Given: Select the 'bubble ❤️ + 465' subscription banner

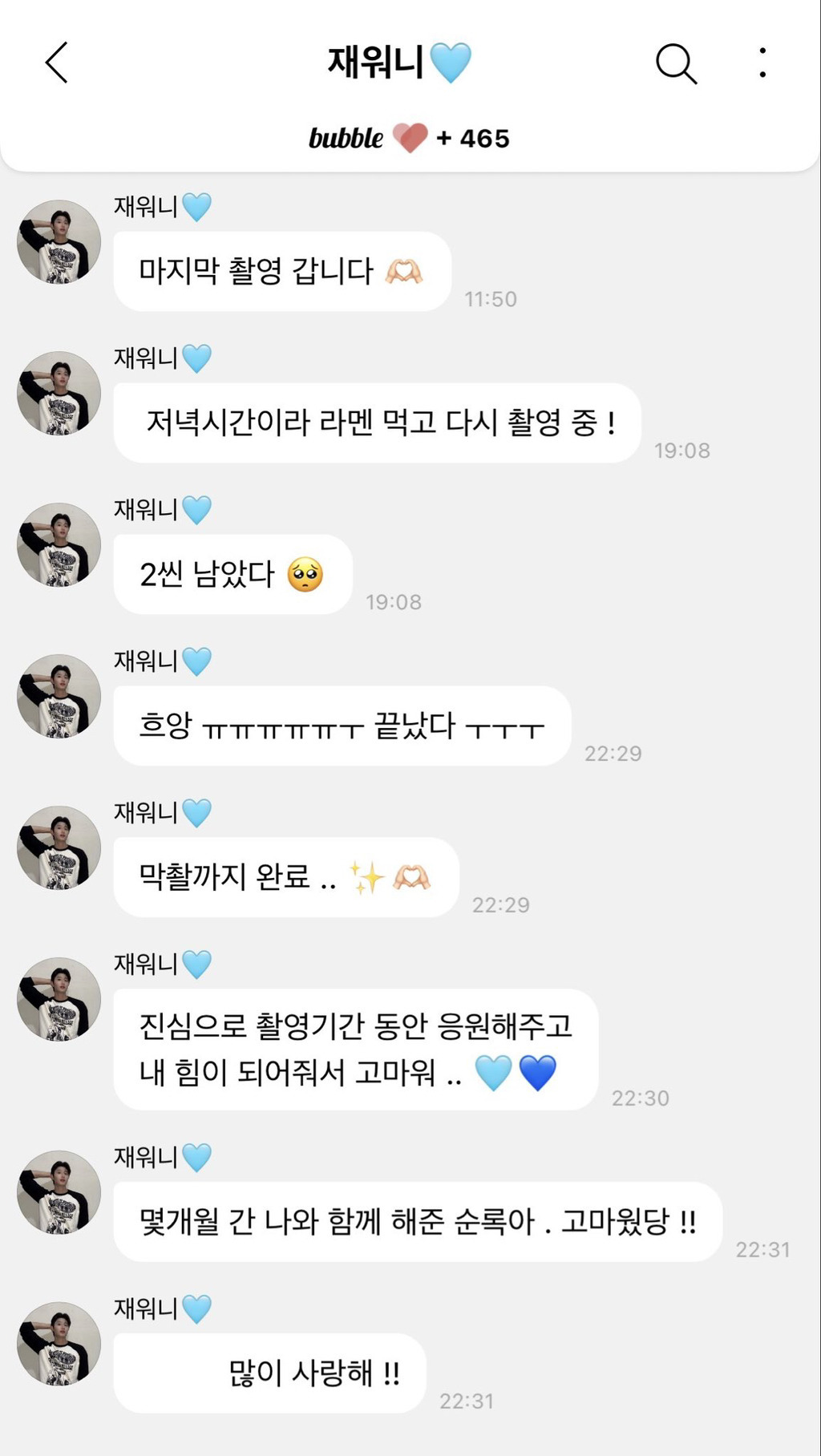Looking at the screenshot, I should pos(410,138).
